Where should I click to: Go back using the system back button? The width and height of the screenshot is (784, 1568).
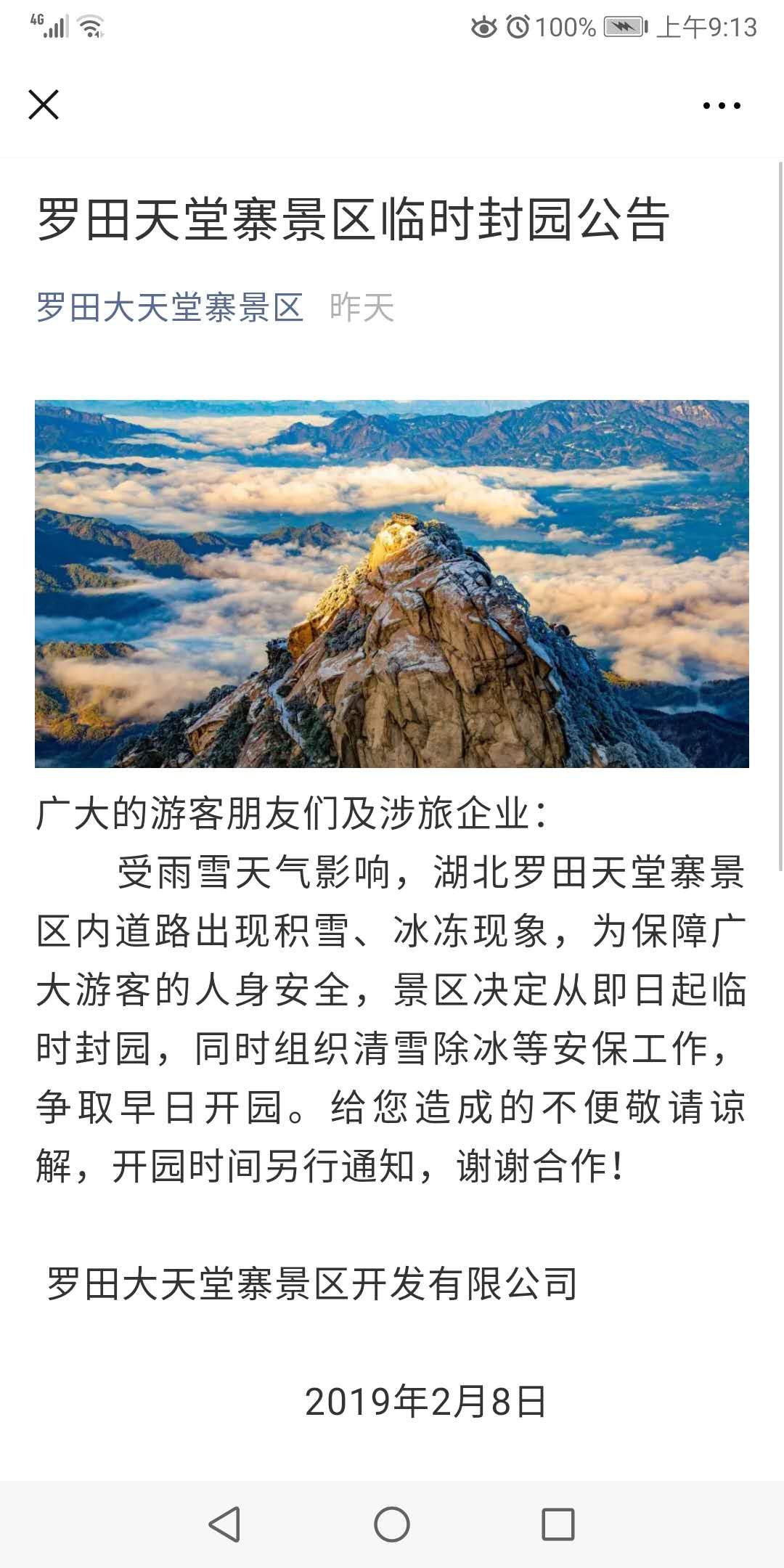(224, 1524)
